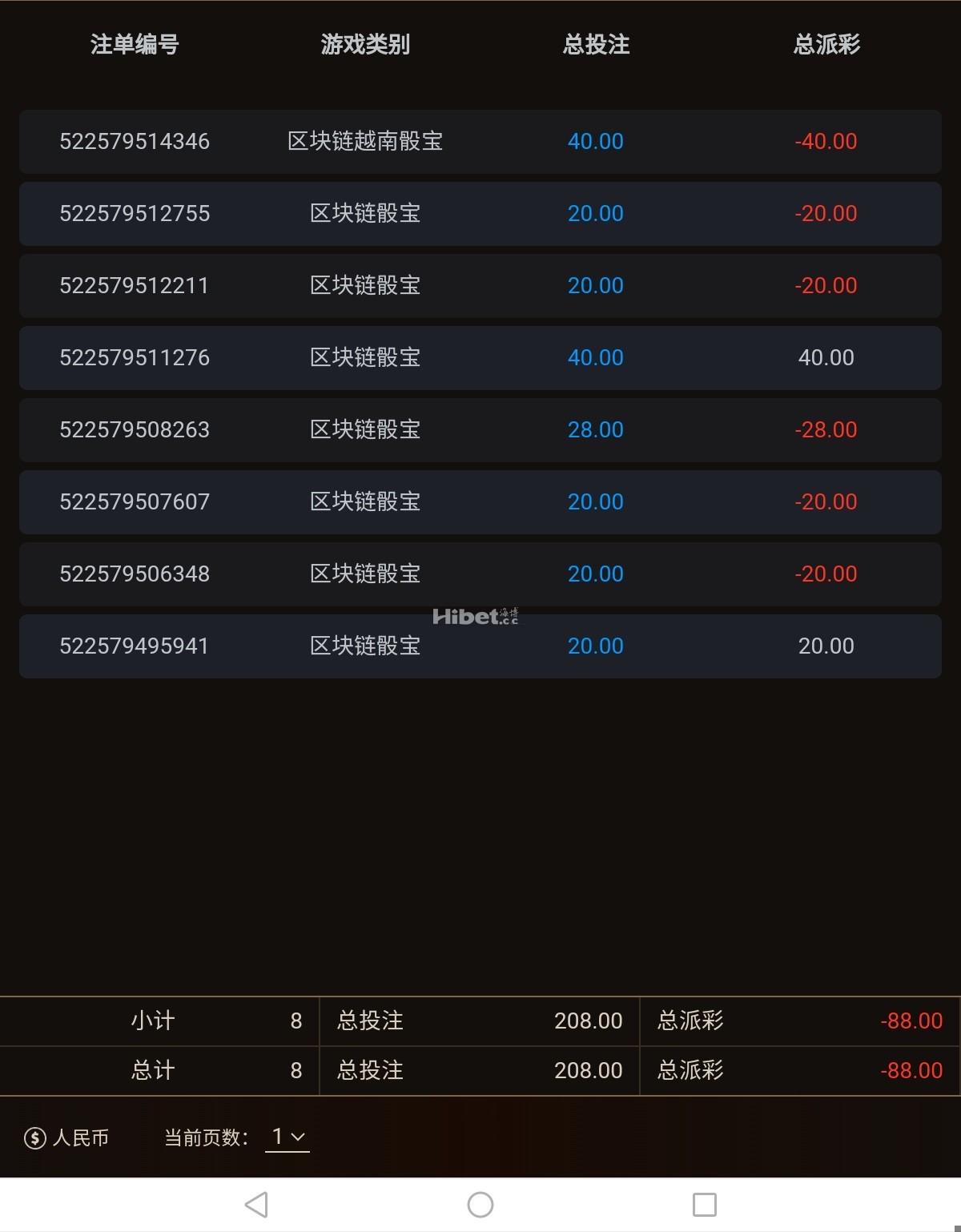Click the 区块链越南骰宝 game entry

tap(368, 141)
